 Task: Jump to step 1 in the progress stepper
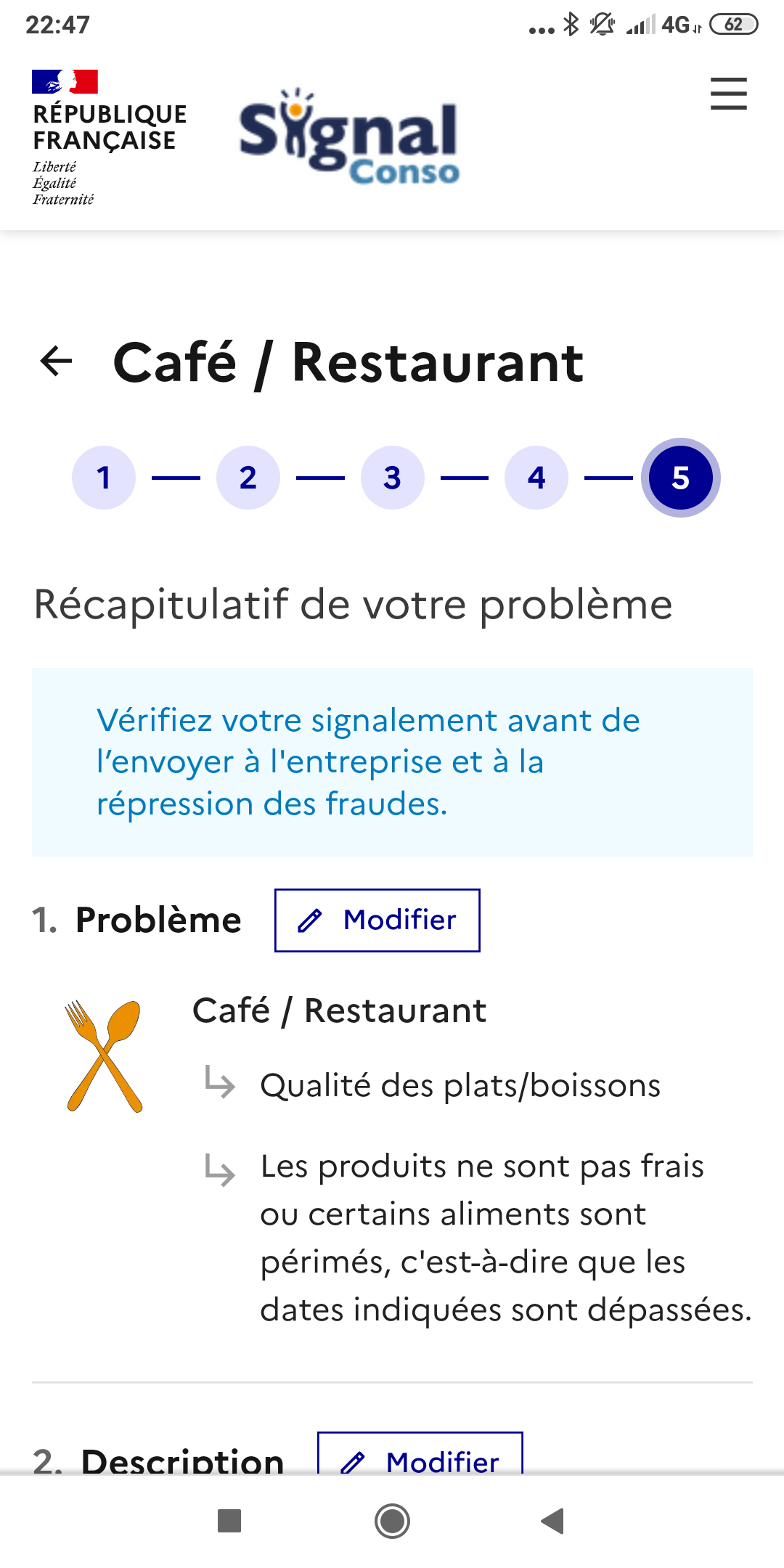tap(104, 478)
